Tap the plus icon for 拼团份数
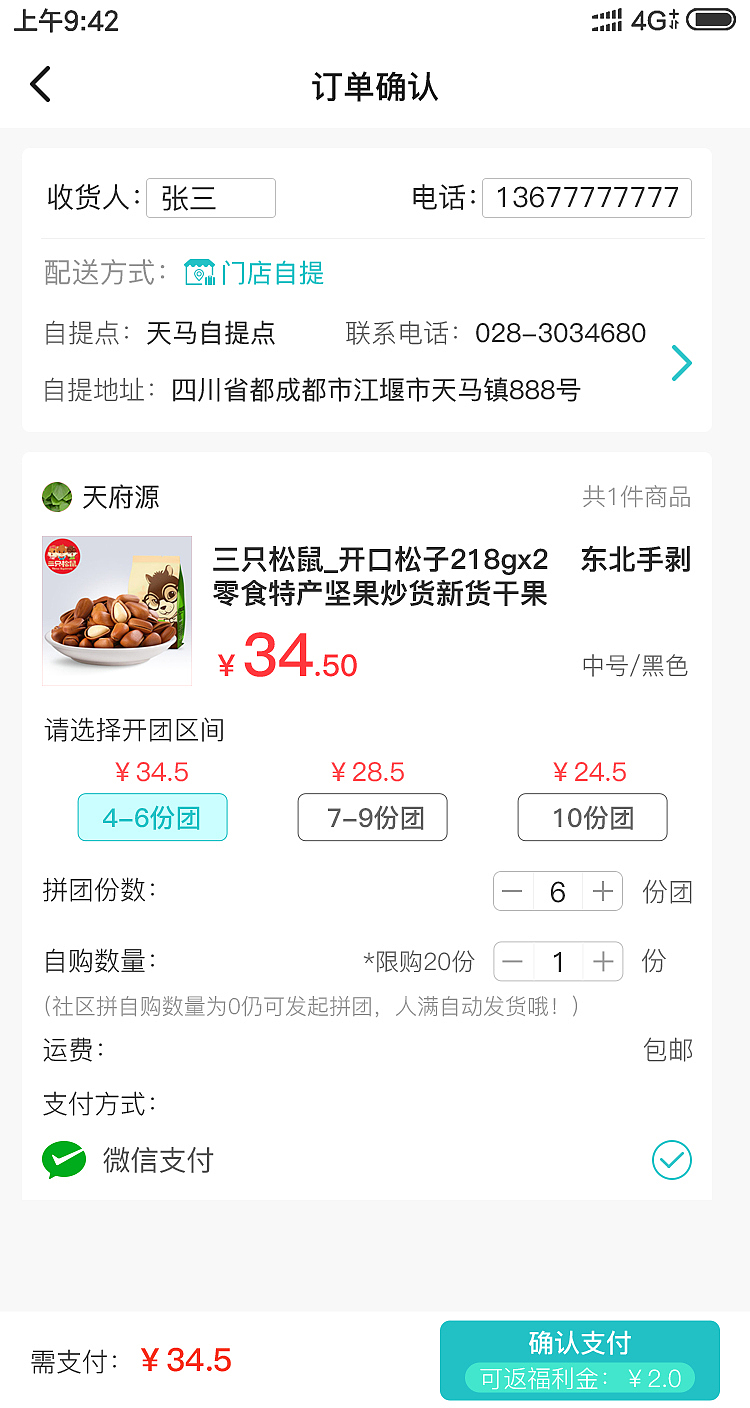 pos(603,891)
